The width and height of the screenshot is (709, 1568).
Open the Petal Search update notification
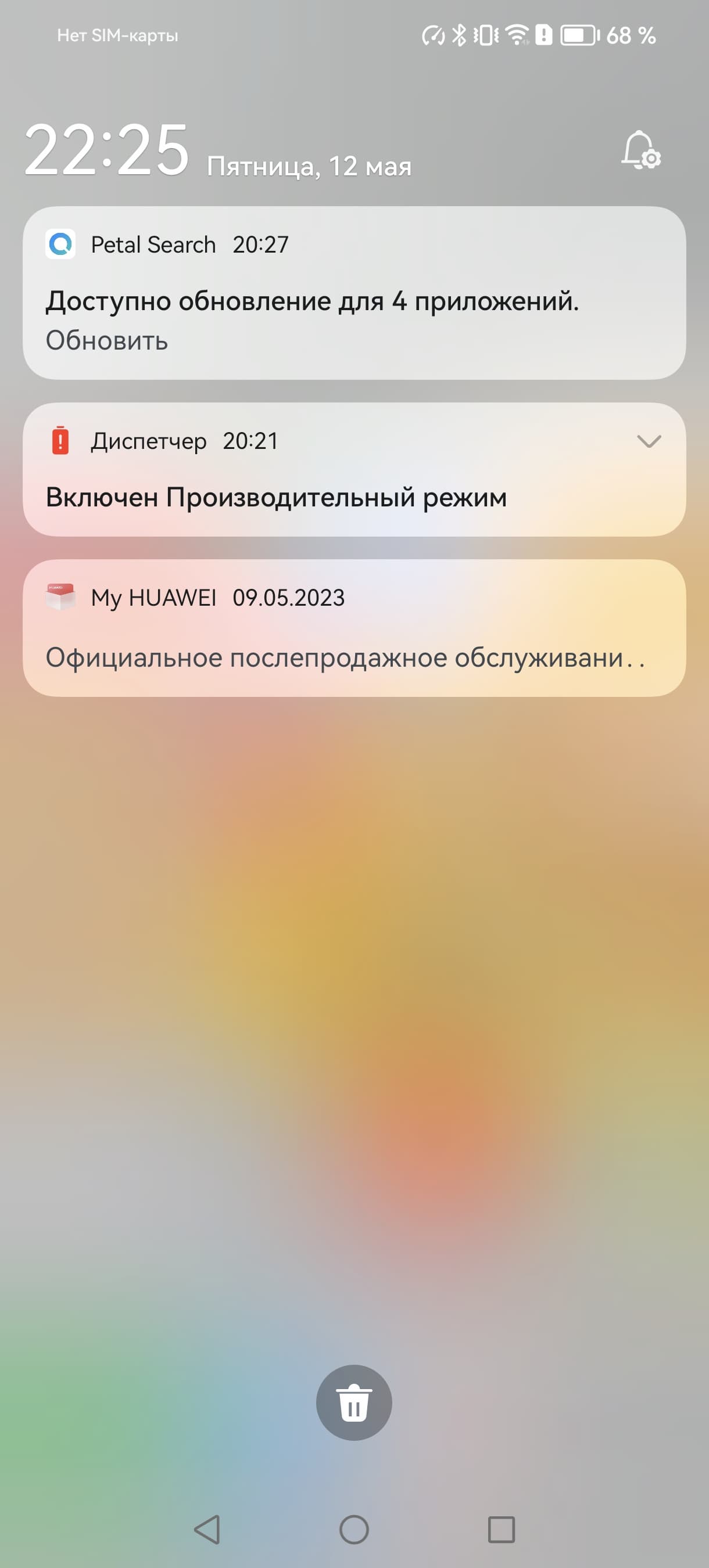[353, 300]
